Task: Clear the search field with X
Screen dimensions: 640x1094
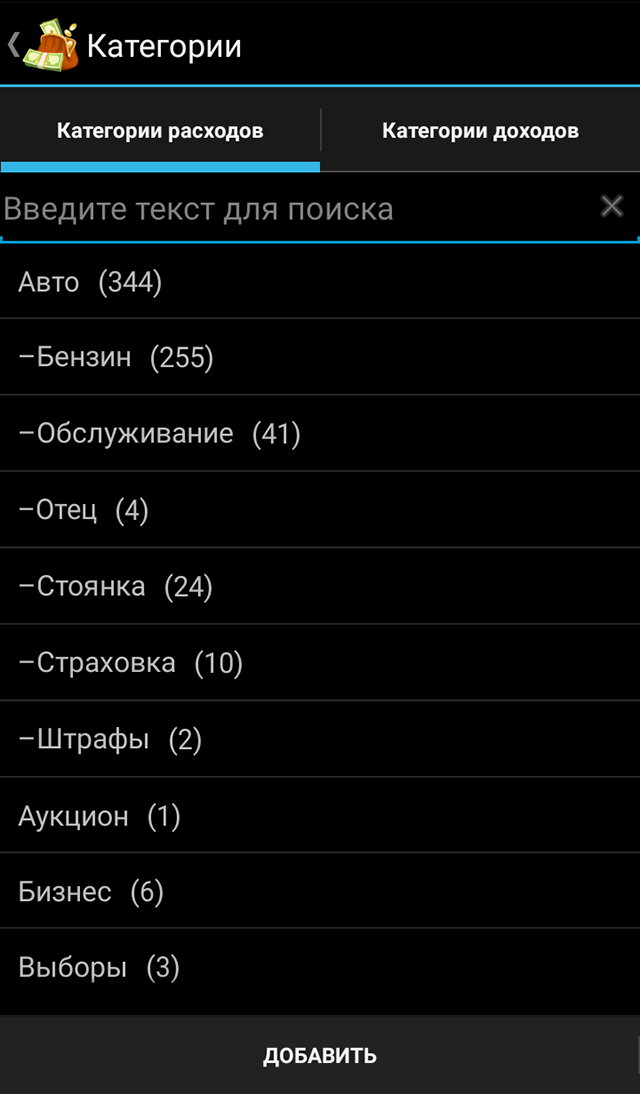Action: (612, 207)
